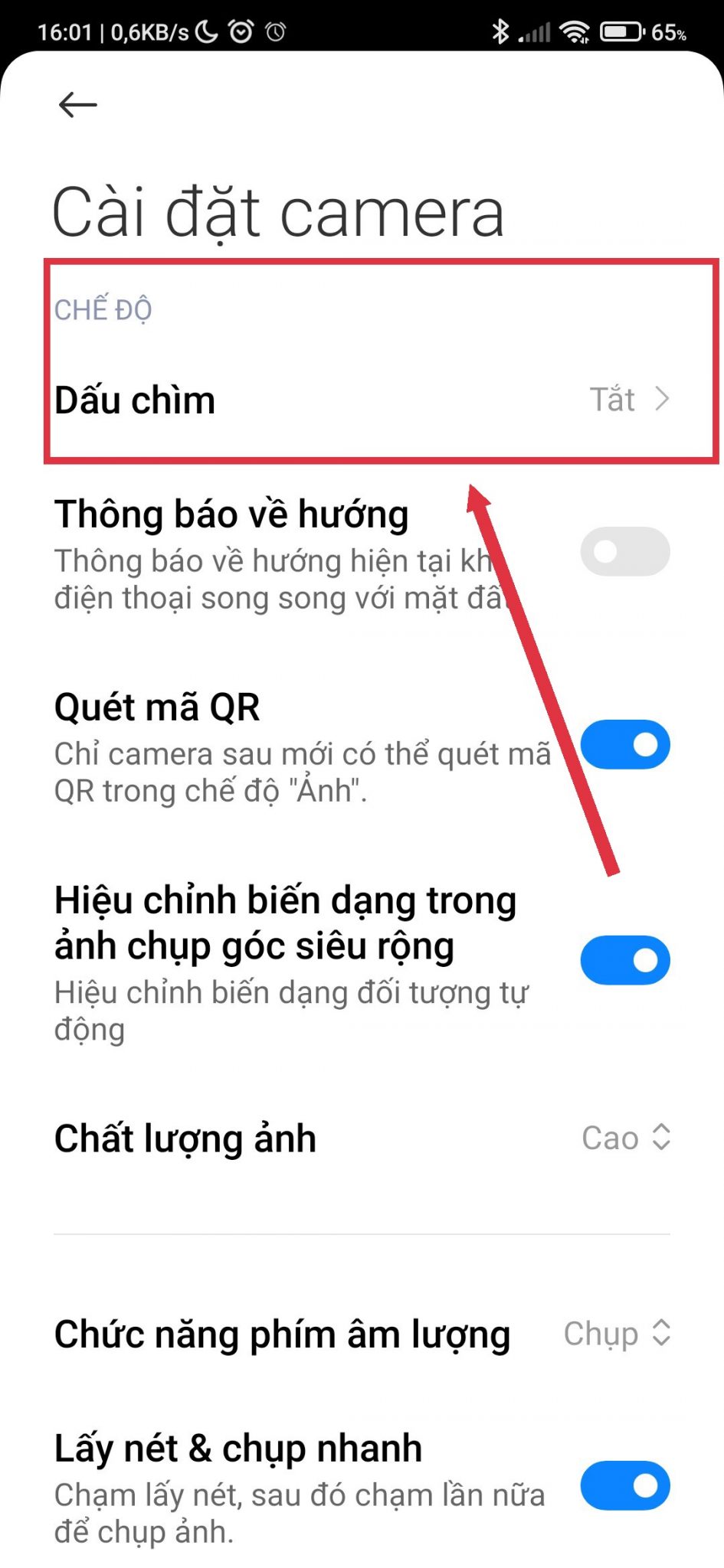The image size is (724, 1568).
Task: Turn off Quét mã QR toggle
Action: pos(624,744)
